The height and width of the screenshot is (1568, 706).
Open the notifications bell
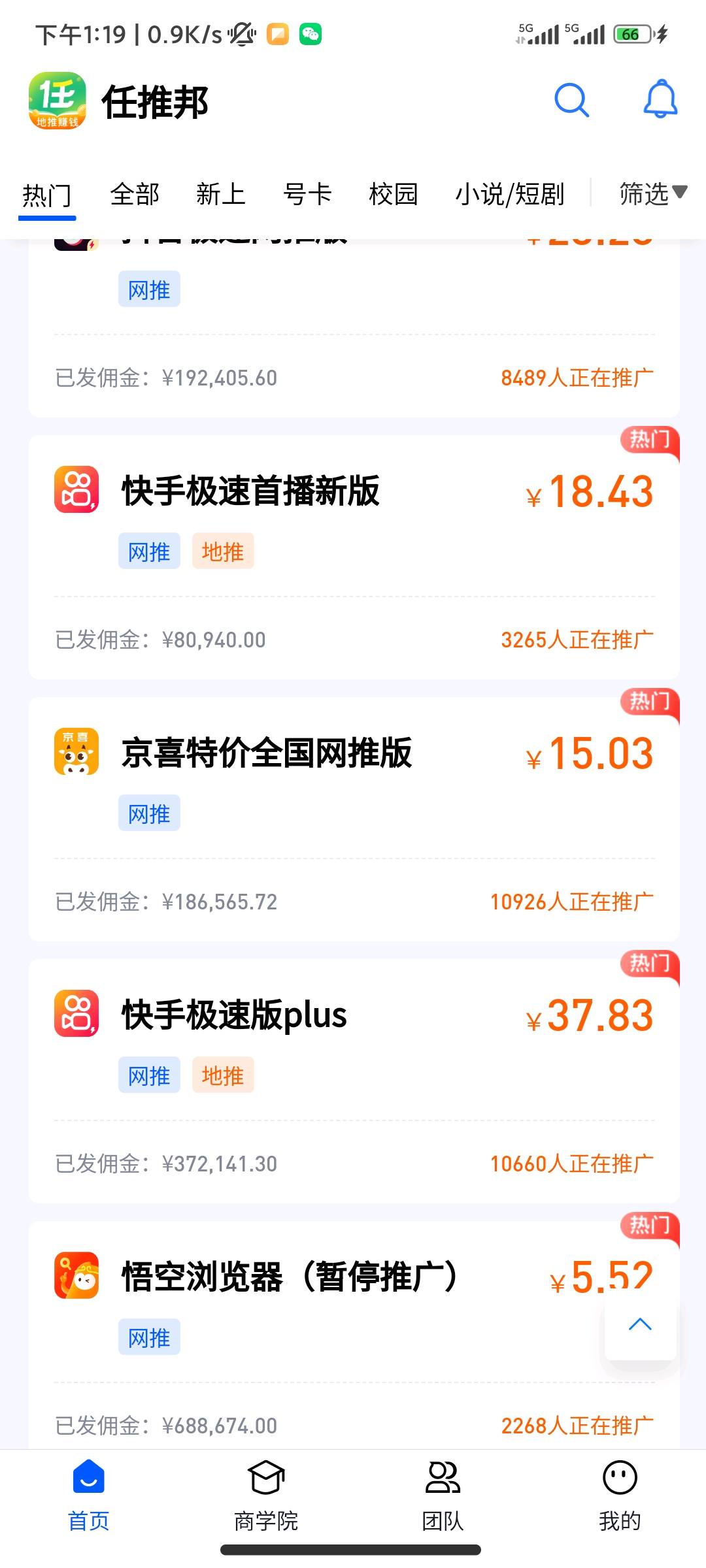[660, 99]
